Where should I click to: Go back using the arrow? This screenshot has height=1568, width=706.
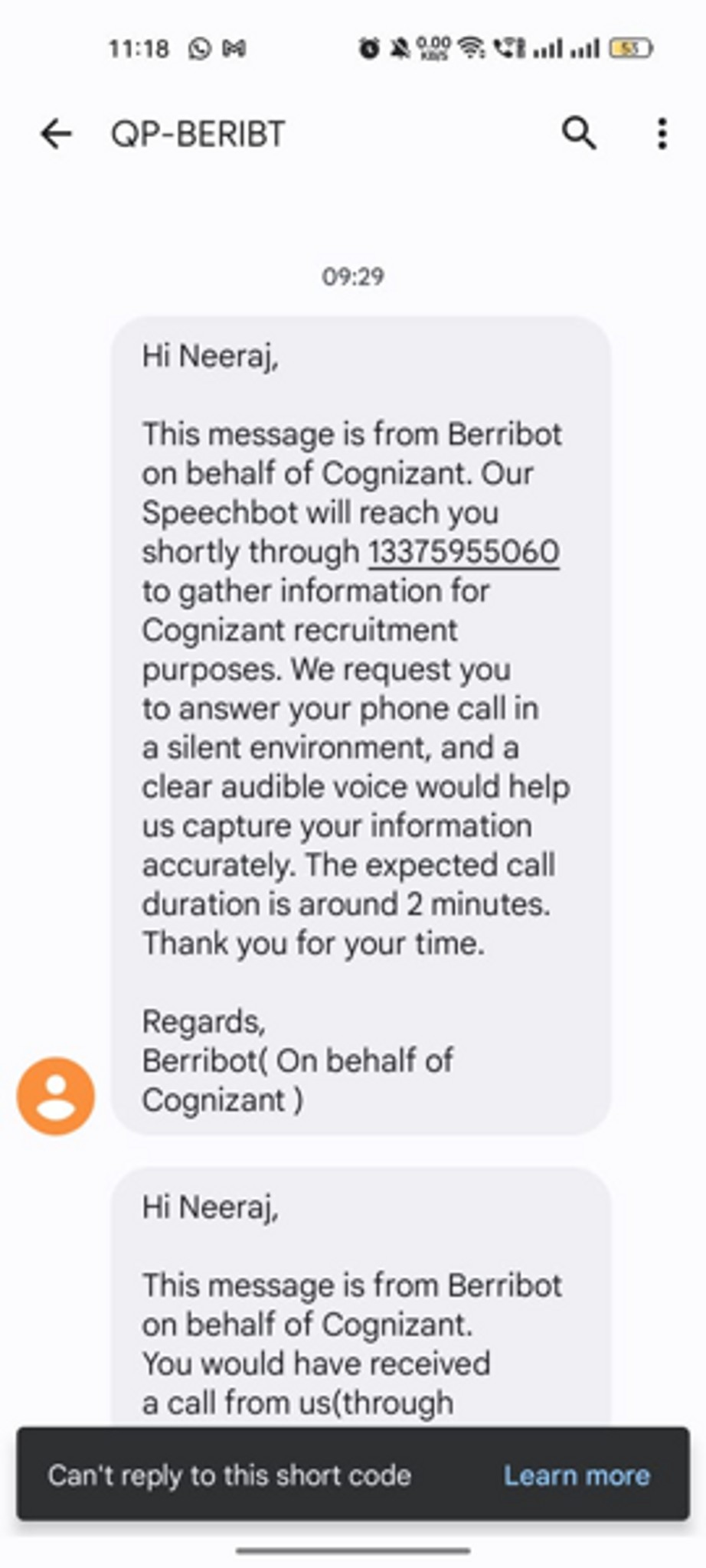click(56, 134)
